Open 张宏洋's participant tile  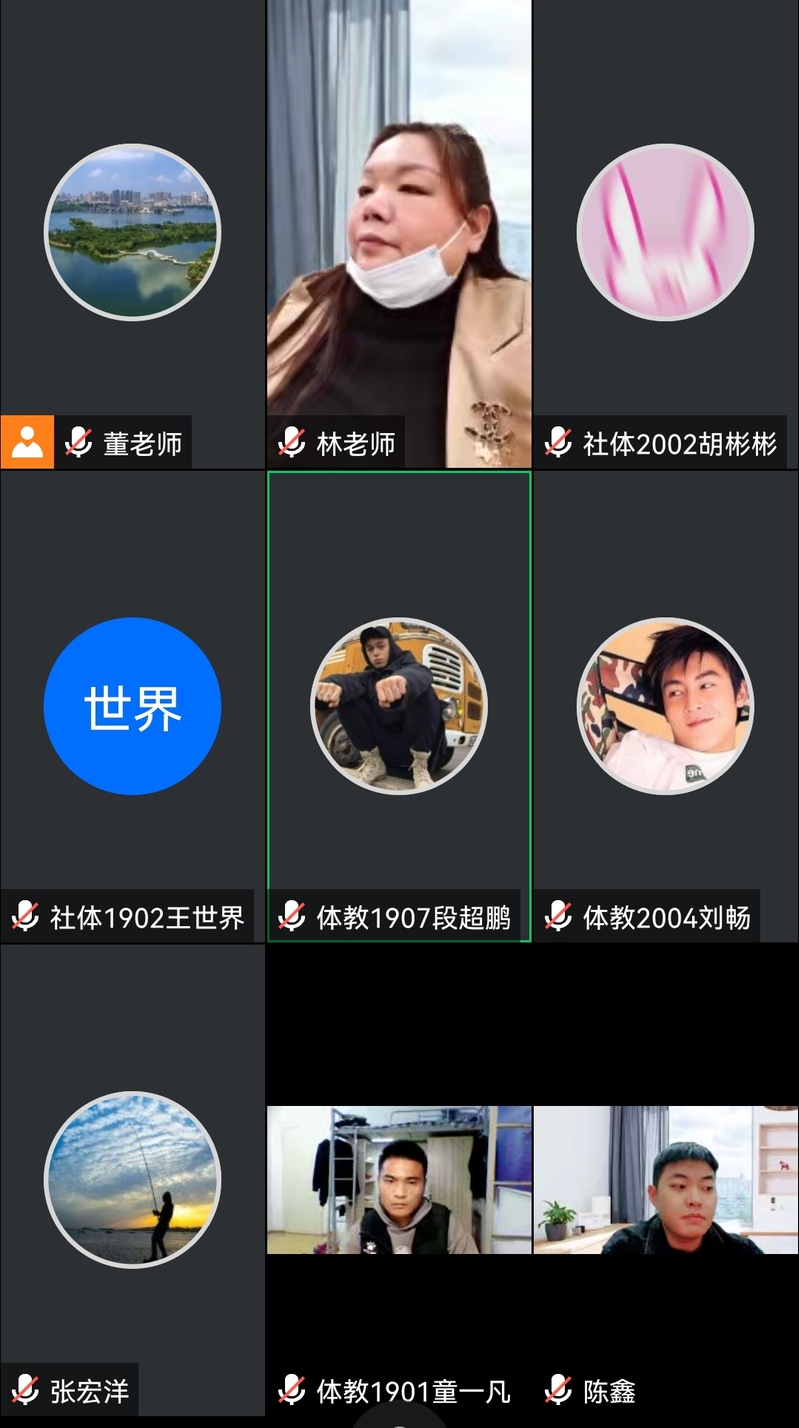point(132,1180)
